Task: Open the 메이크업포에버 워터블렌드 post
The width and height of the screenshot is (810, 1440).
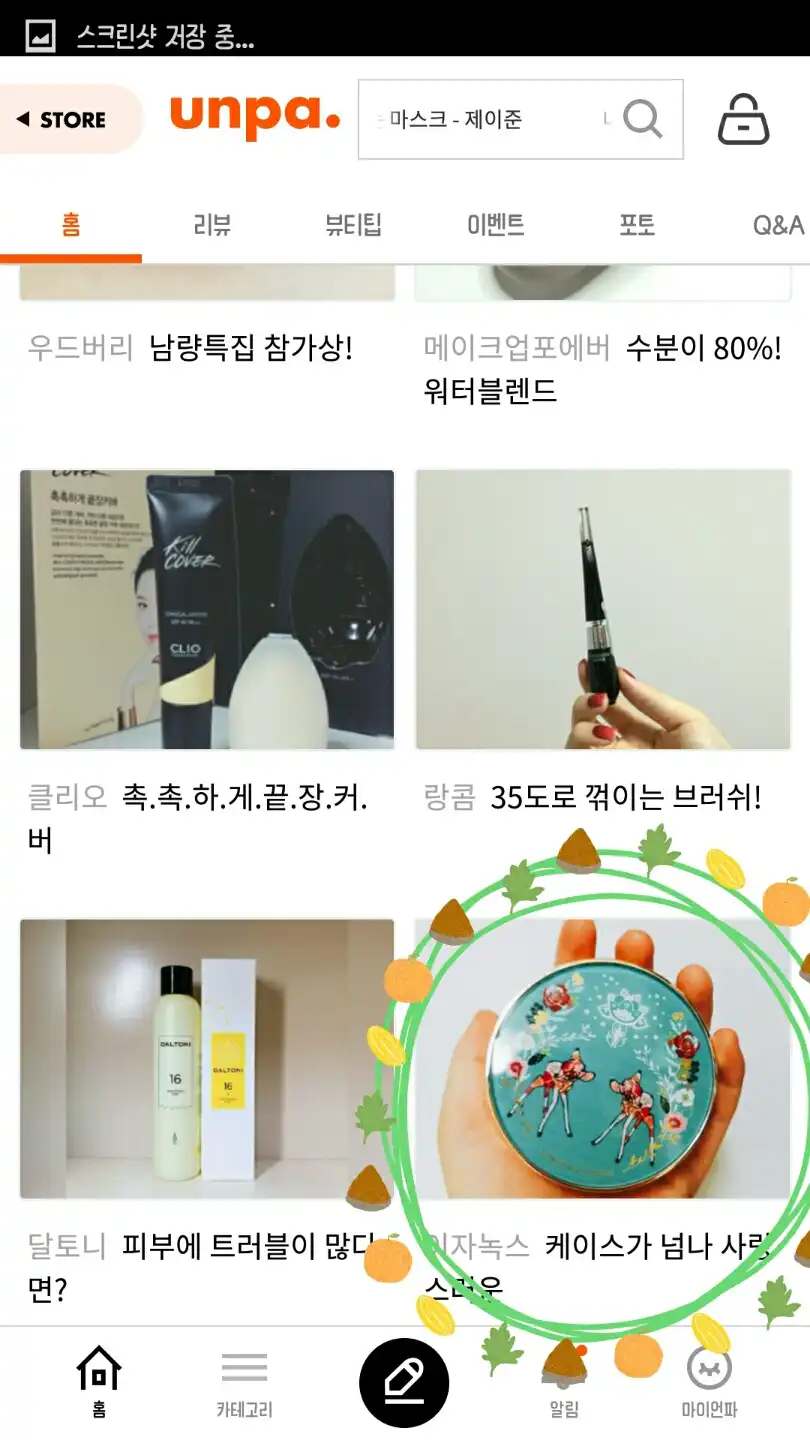Action: point(603,369)
